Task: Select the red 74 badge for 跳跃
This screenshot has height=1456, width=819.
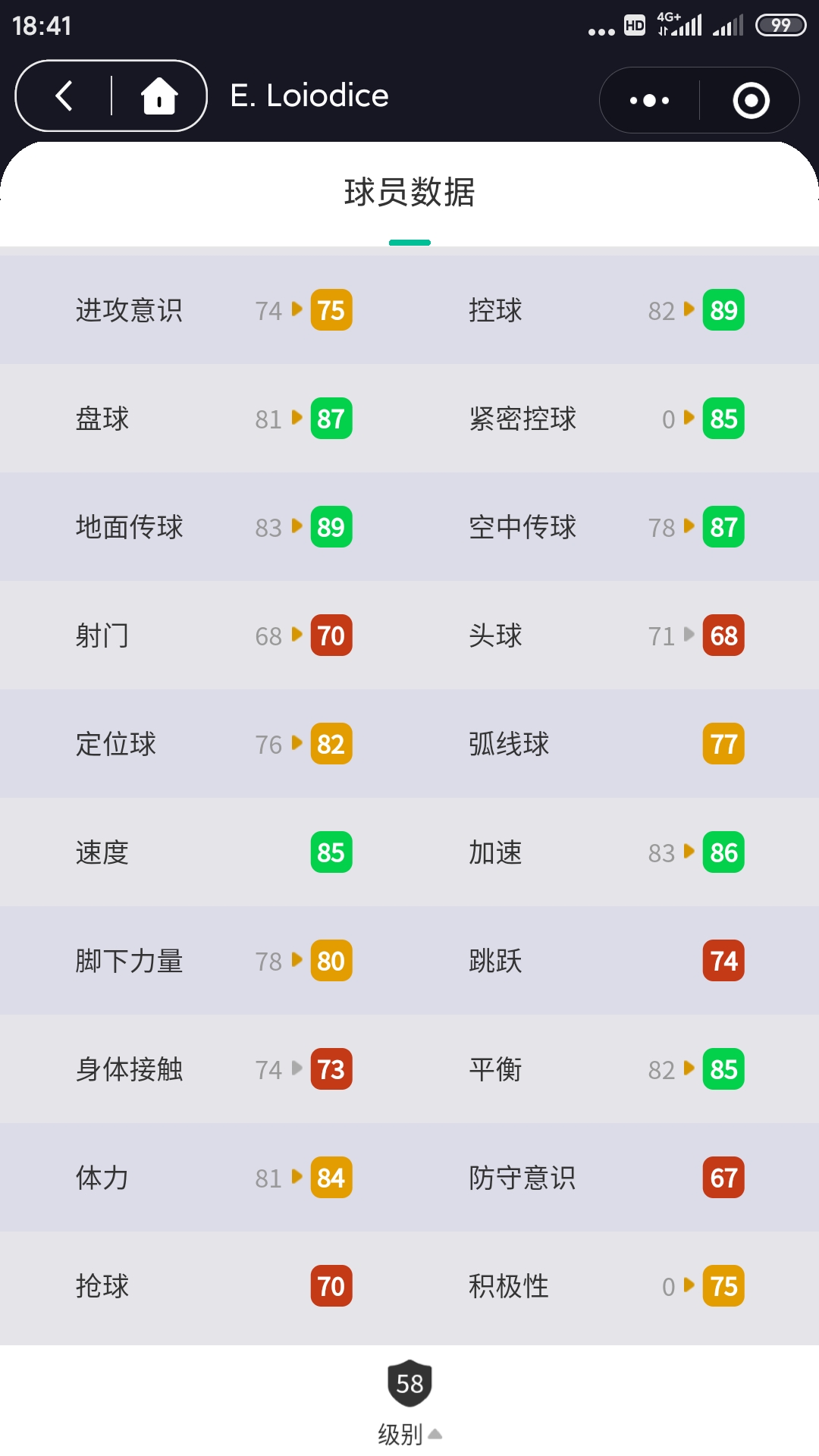Action: (723, 961)
